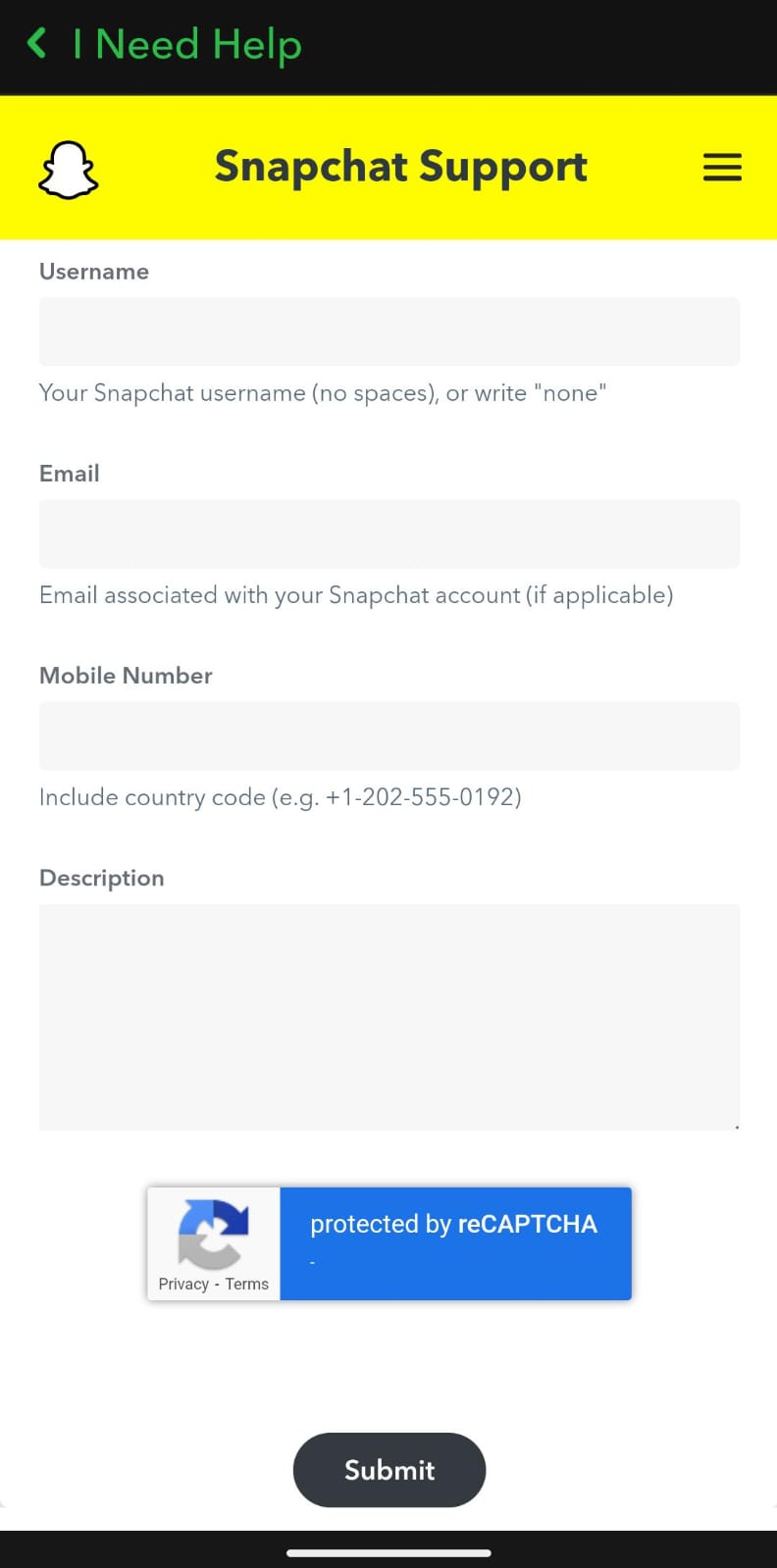Focus the Username text field
This screenshot has width=777, height=1568.
[388, 331]
